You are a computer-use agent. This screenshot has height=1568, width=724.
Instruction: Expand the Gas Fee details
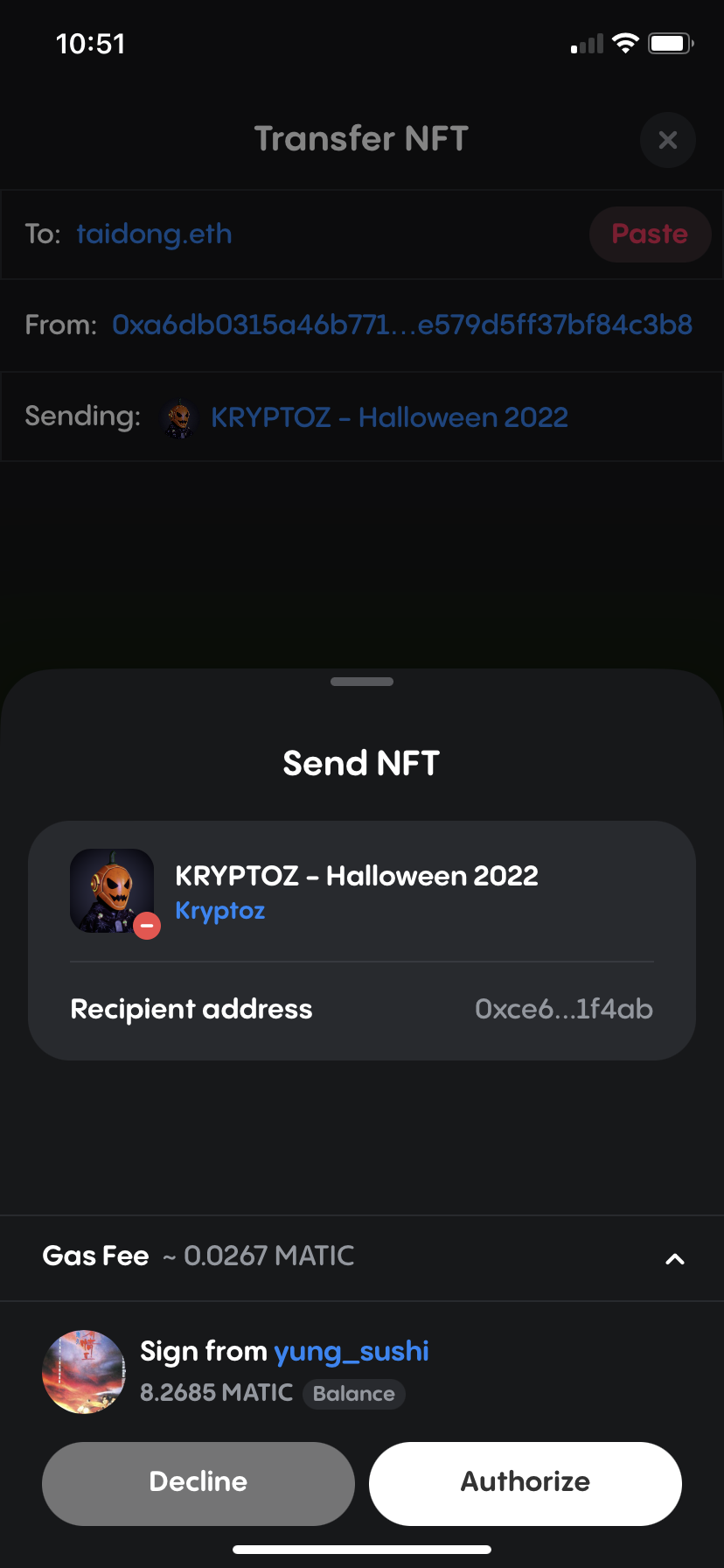pos(674,1258)
